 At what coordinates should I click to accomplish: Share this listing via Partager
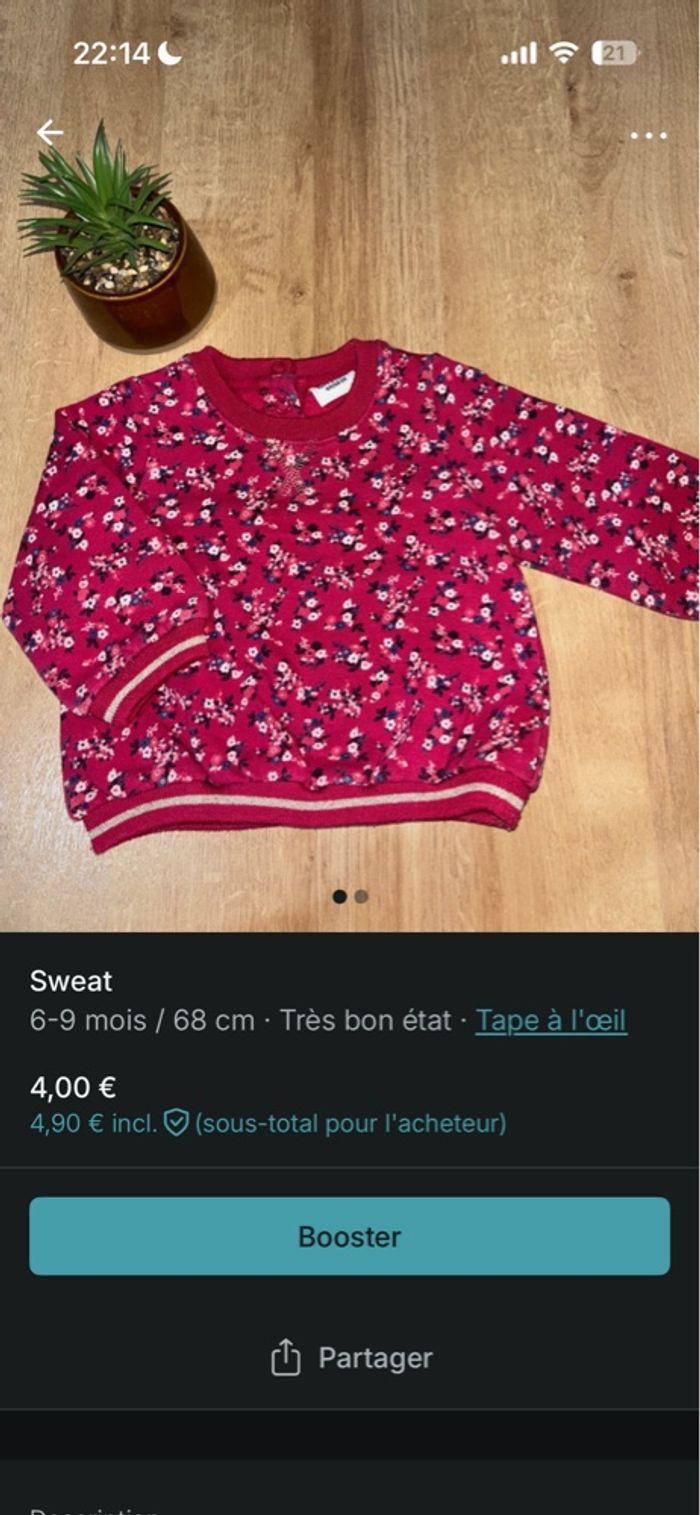pos(350,1358)
